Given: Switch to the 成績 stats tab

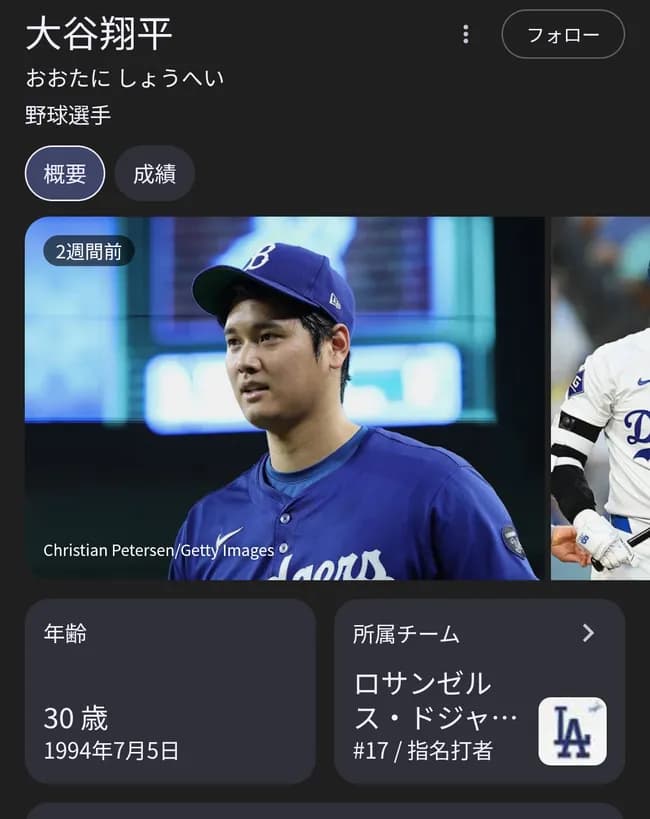Looking at the screenshot, I should click(x=154, y=174).
